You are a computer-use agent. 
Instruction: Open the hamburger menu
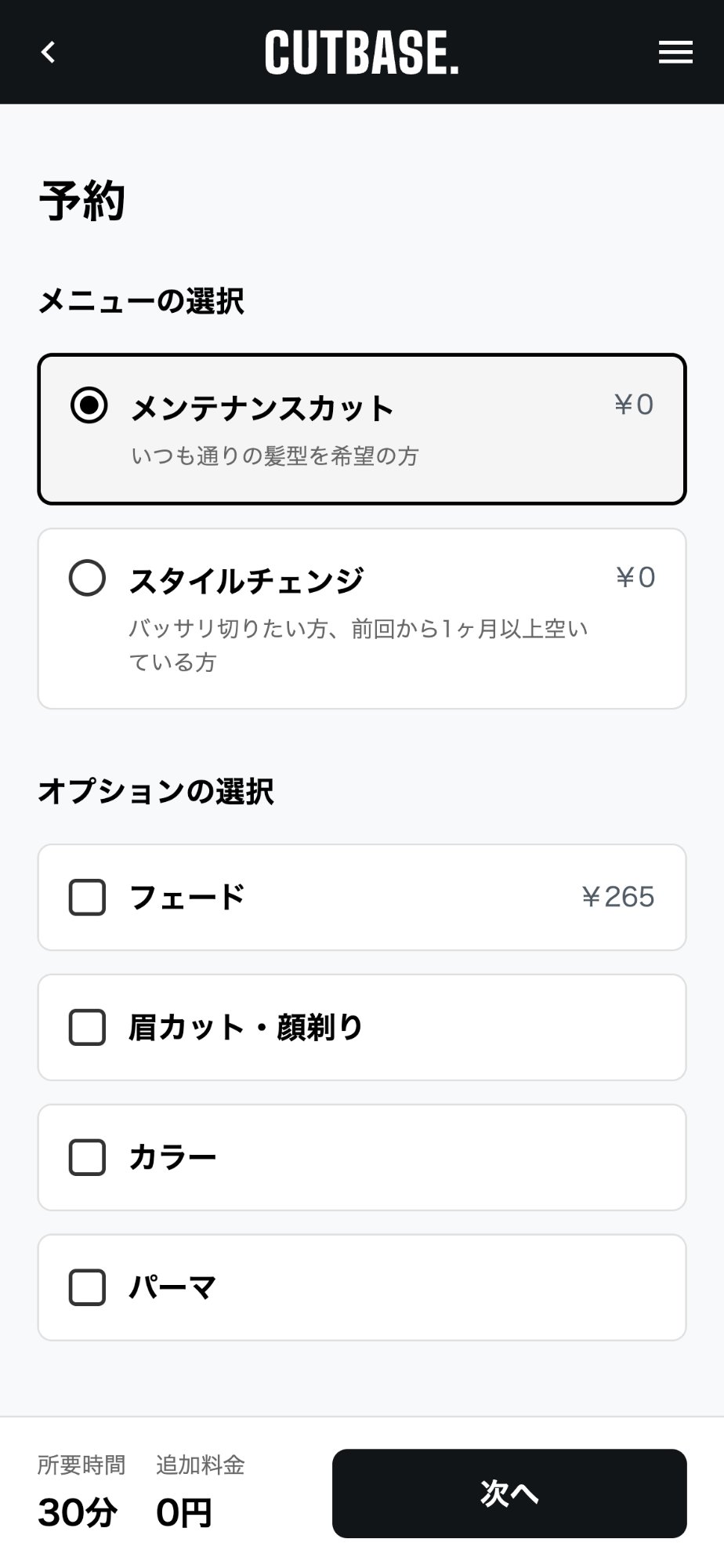click(674, 53)
